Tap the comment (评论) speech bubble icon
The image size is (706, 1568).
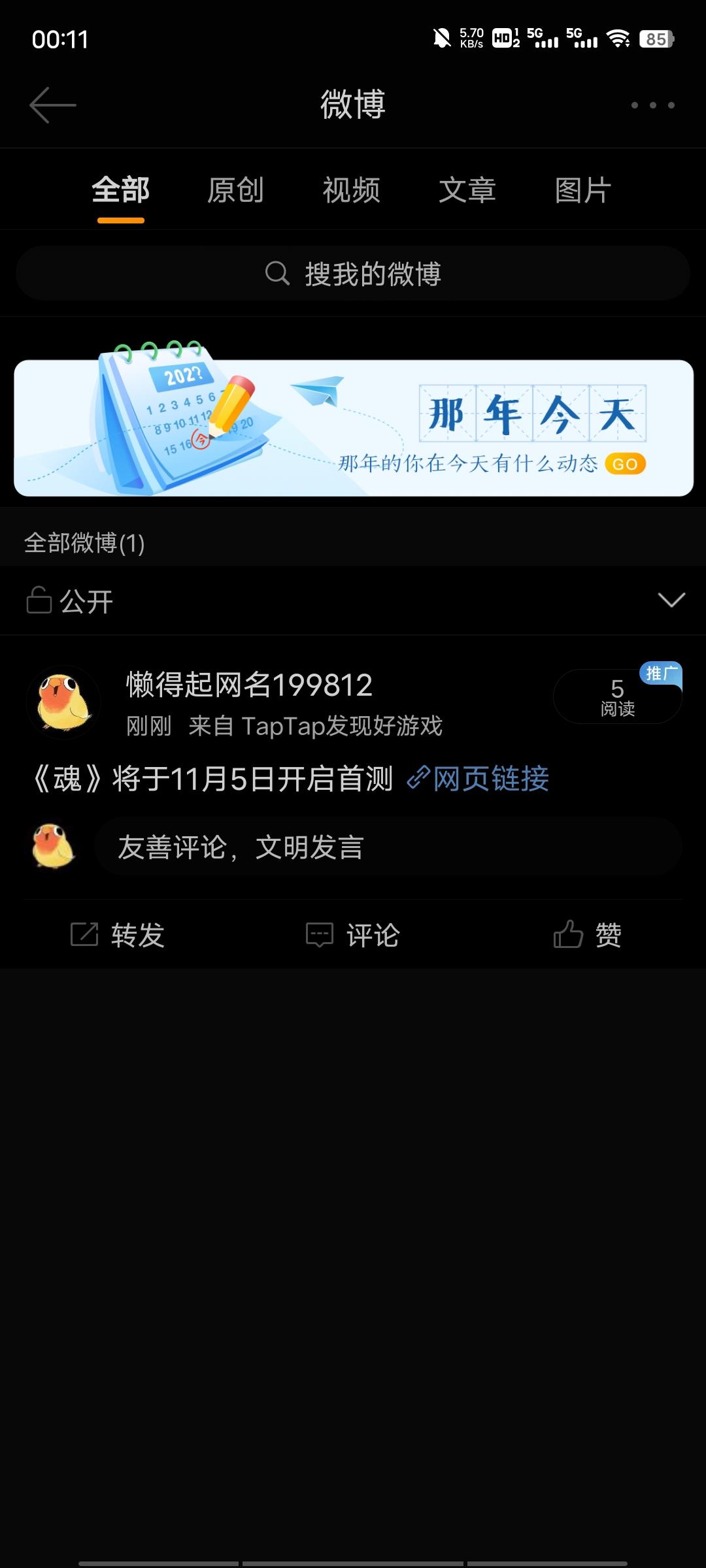(320, 935)
